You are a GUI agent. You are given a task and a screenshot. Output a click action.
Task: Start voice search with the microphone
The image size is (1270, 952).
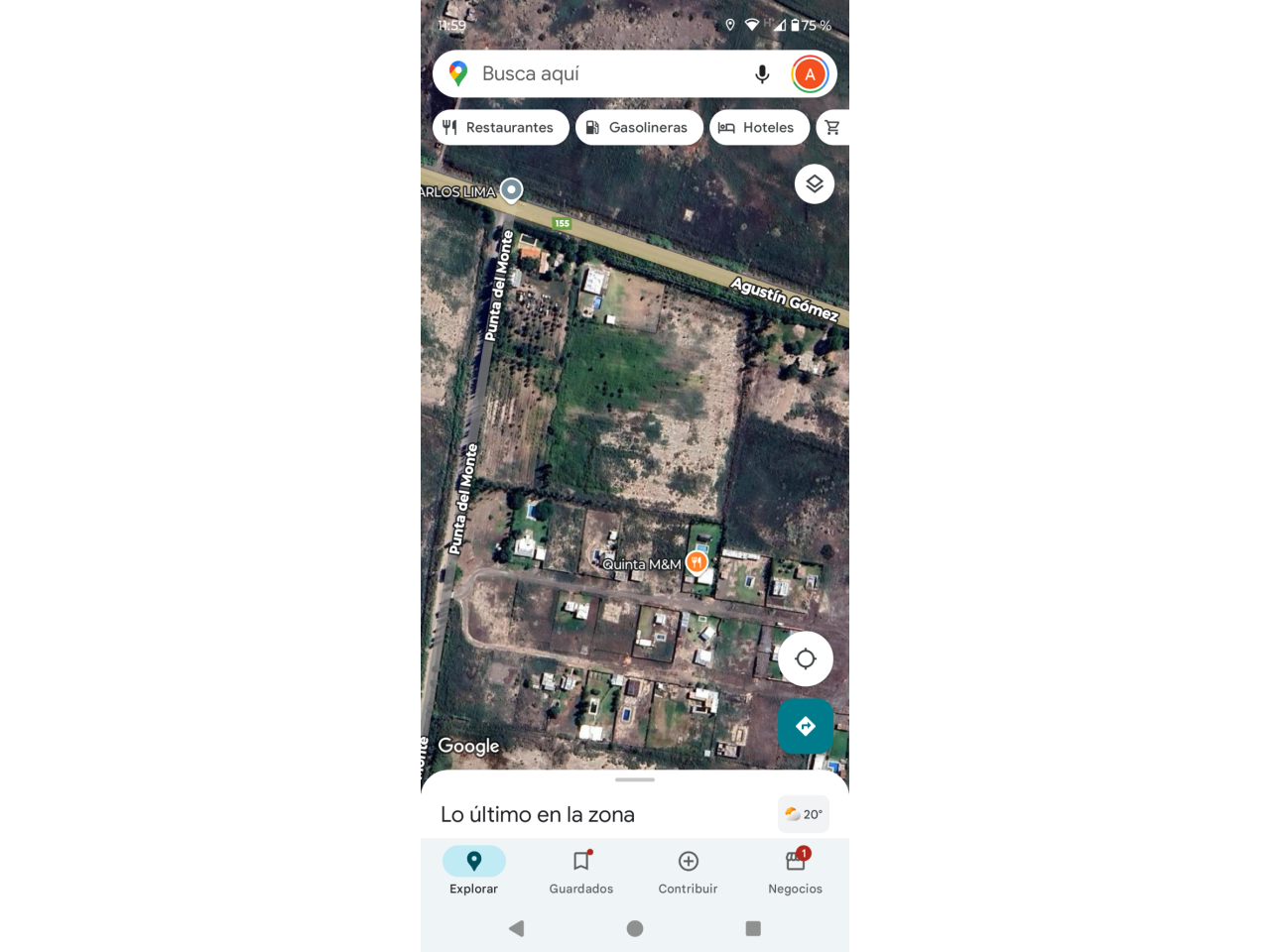click(762, 74)
